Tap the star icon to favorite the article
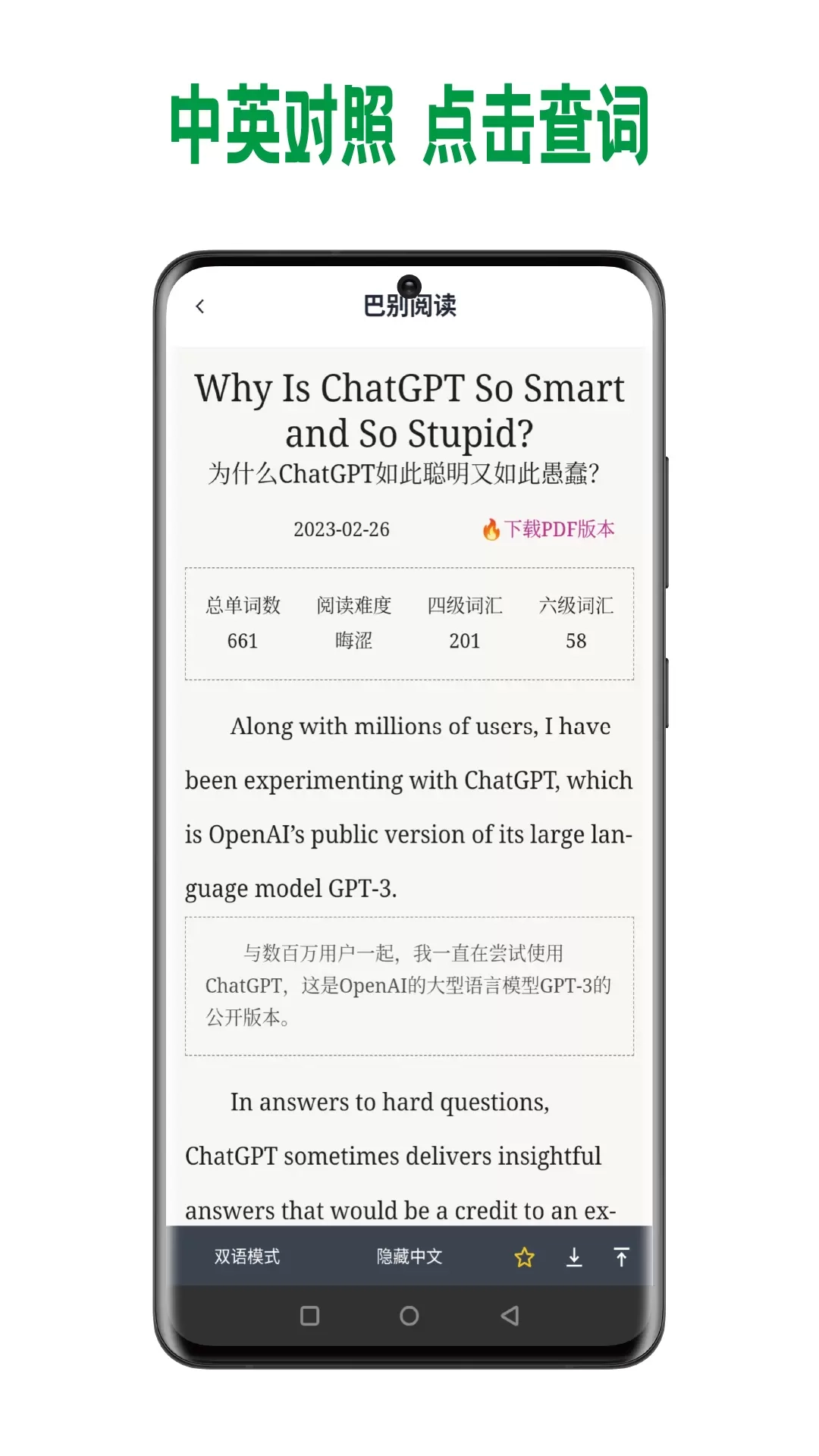The image size is (819, 1456). point(524,1257)
